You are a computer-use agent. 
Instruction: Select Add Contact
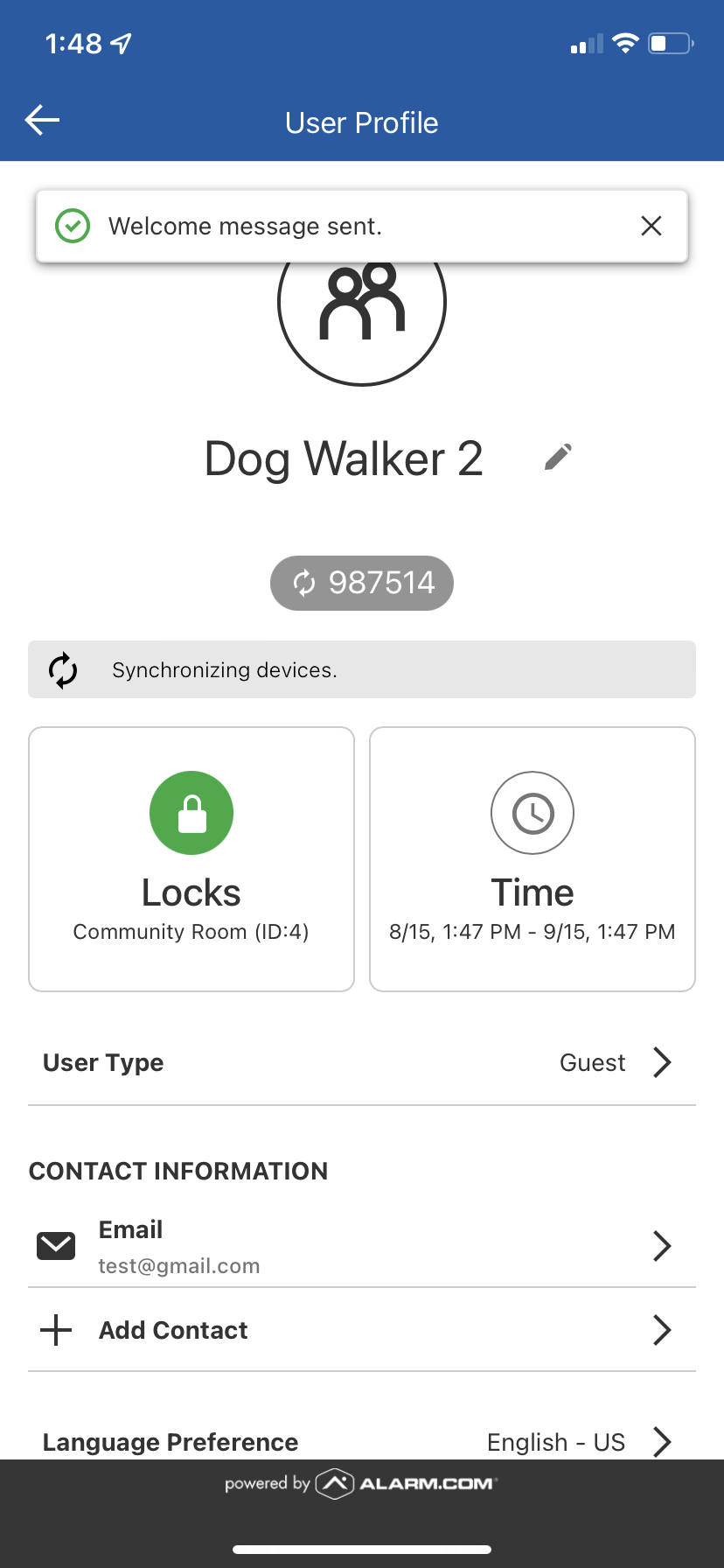(x=362, y=1330)
